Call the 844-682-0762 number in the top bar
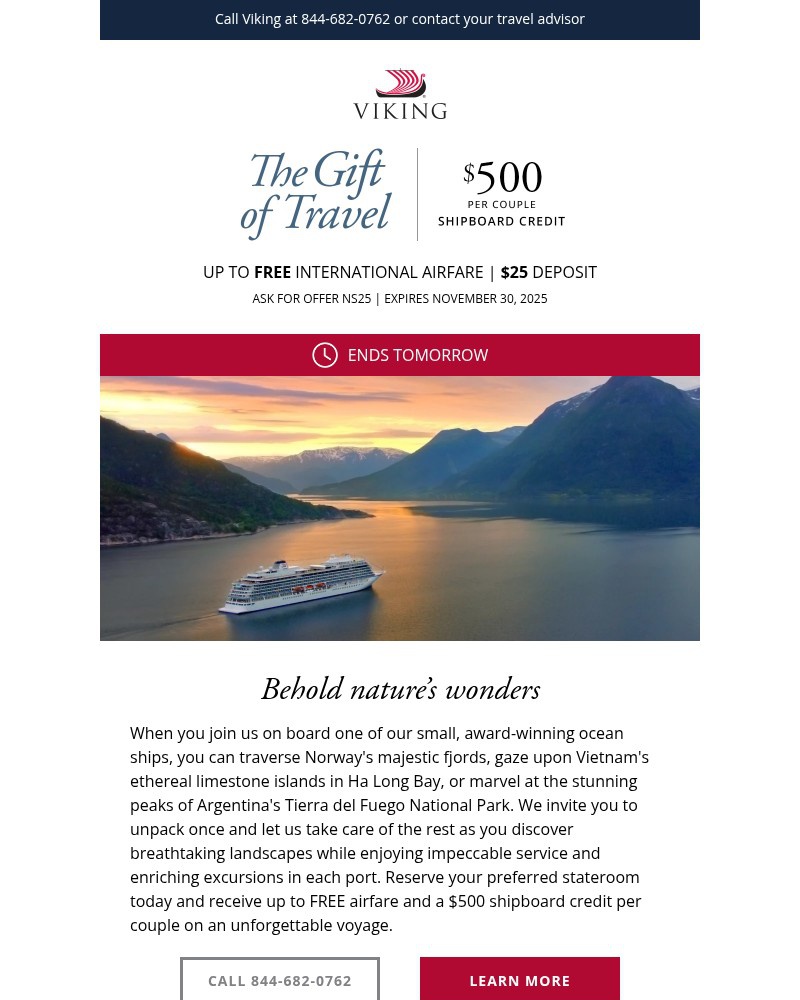 click(345, 18)
